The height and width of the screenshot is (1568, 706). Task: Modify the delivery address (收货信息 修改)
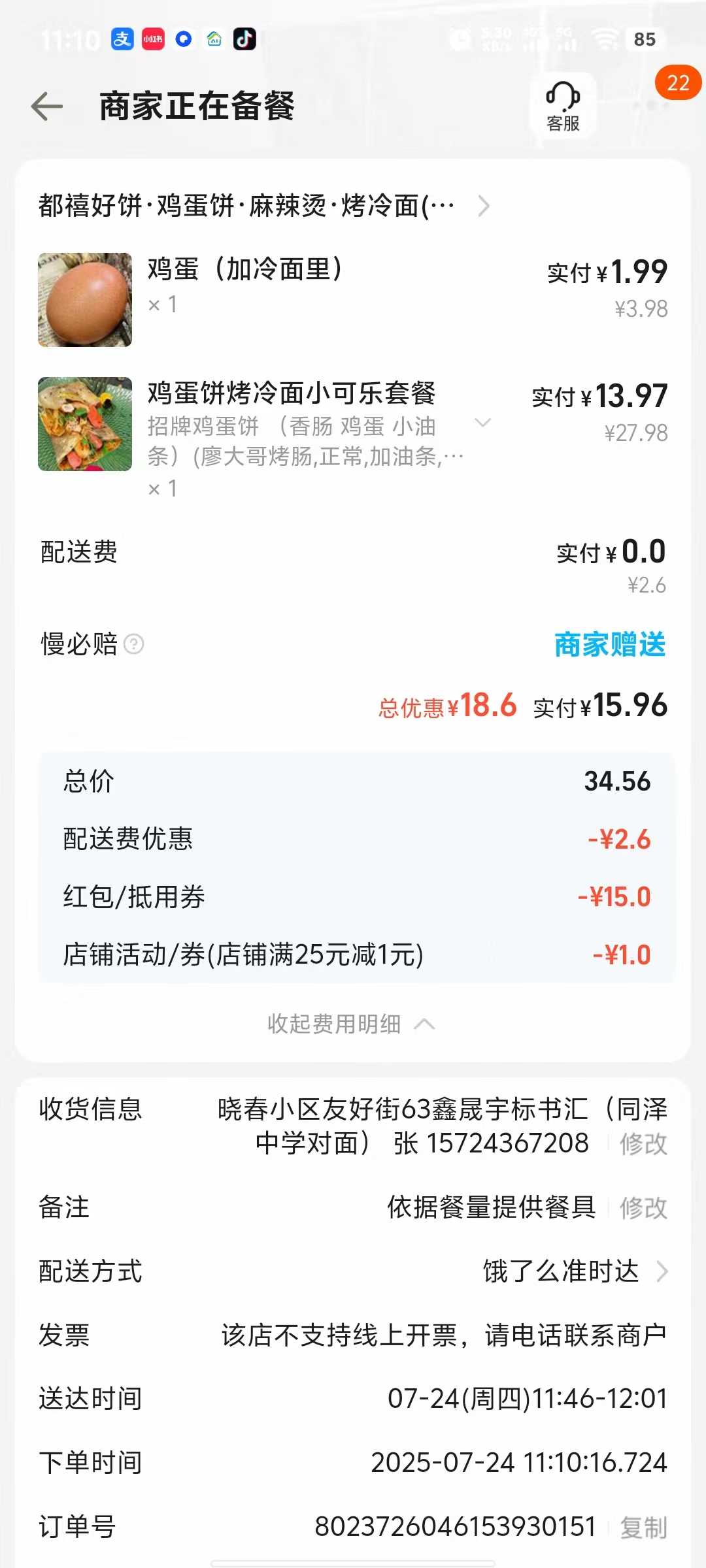643,1144
